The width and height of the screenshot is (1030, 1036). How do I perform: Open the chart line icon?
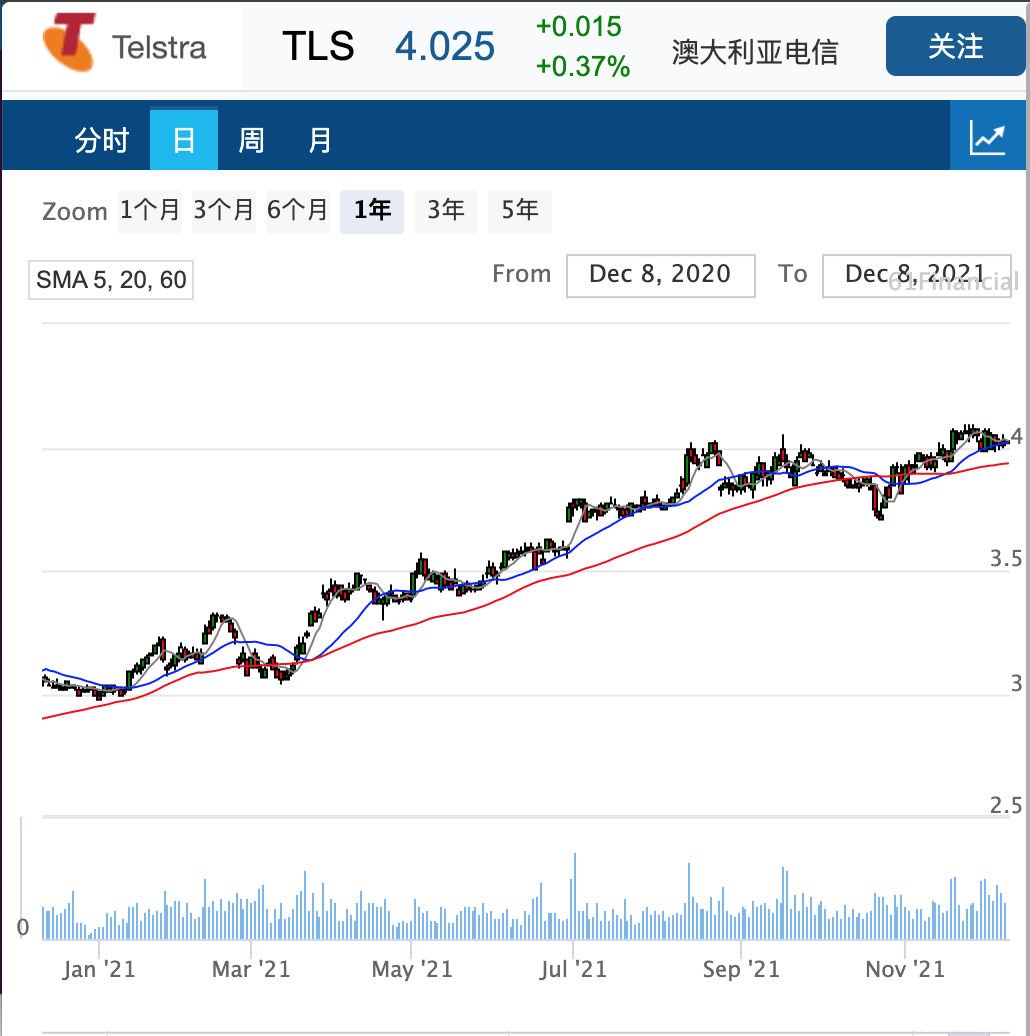coord(988,138)
